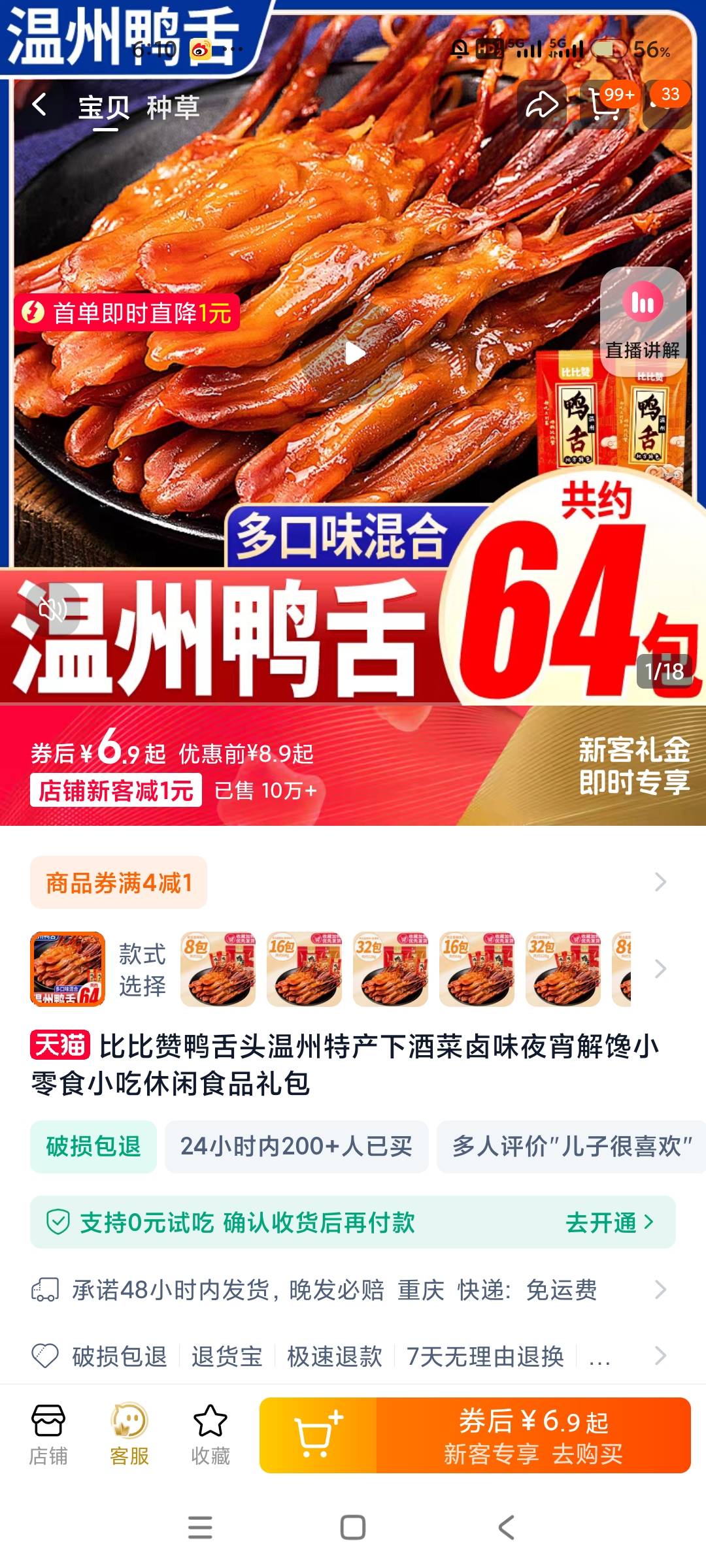Add product to cart with cart-plus button

[x=318, y=1435]
